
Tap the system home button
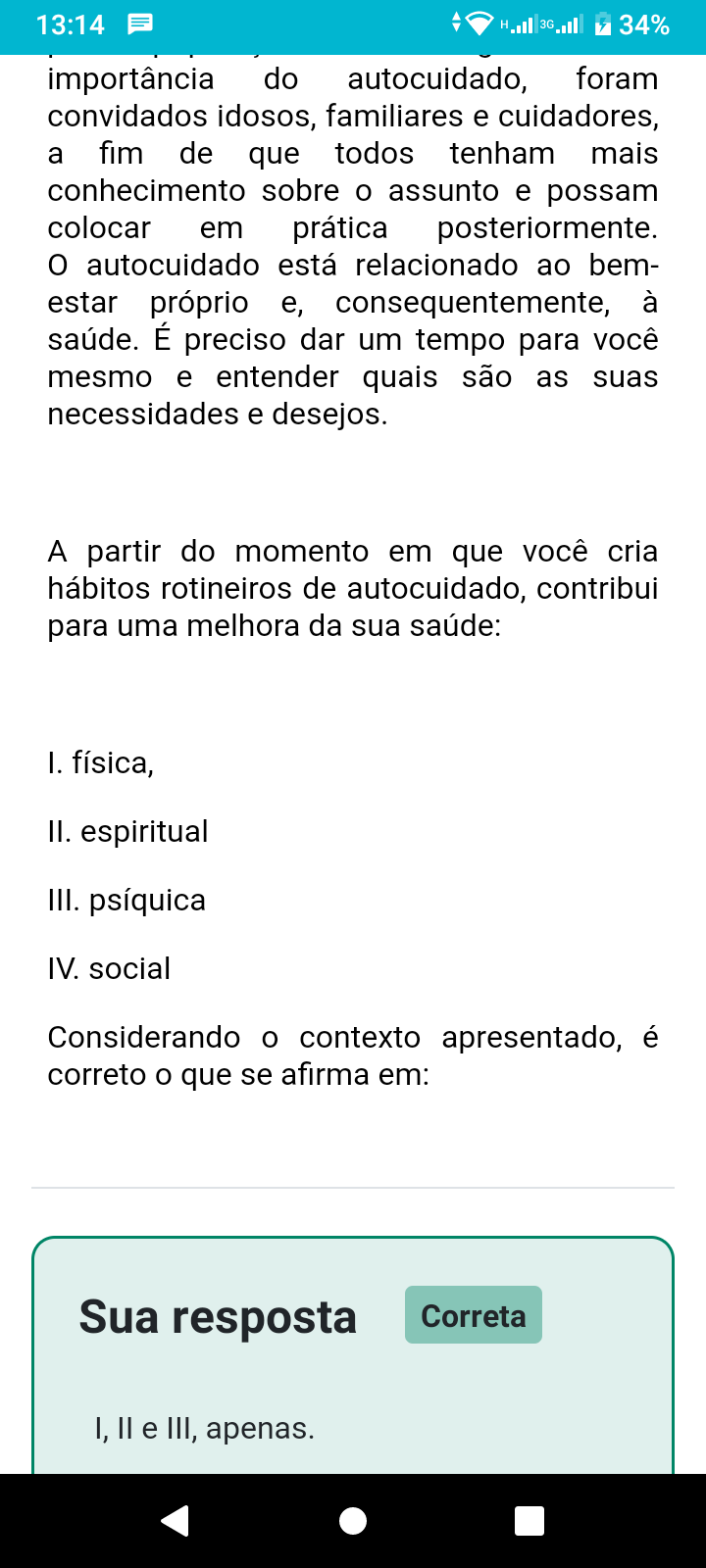[353, 1520]
